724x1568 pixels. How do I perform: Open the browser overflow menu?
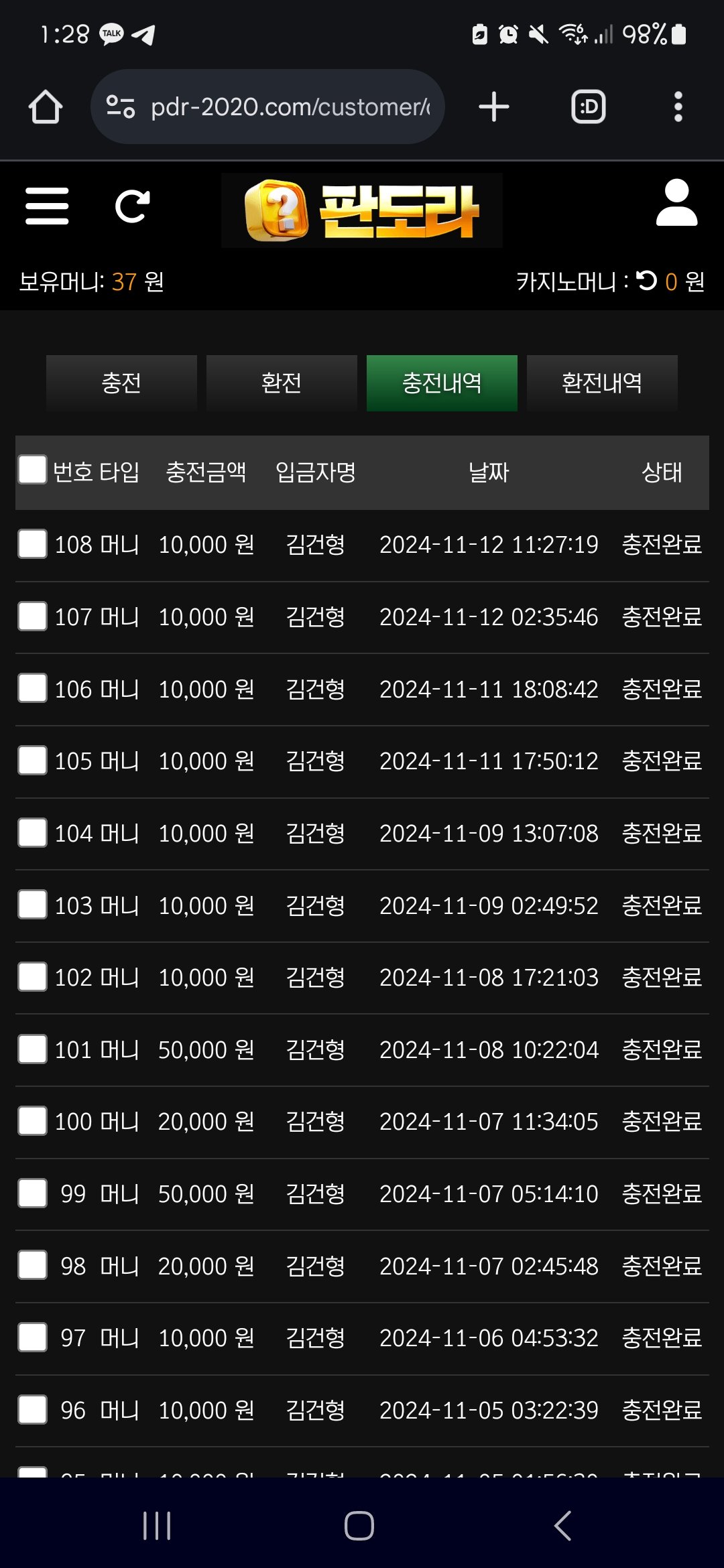pyautogui.click(x=678, y=107)
